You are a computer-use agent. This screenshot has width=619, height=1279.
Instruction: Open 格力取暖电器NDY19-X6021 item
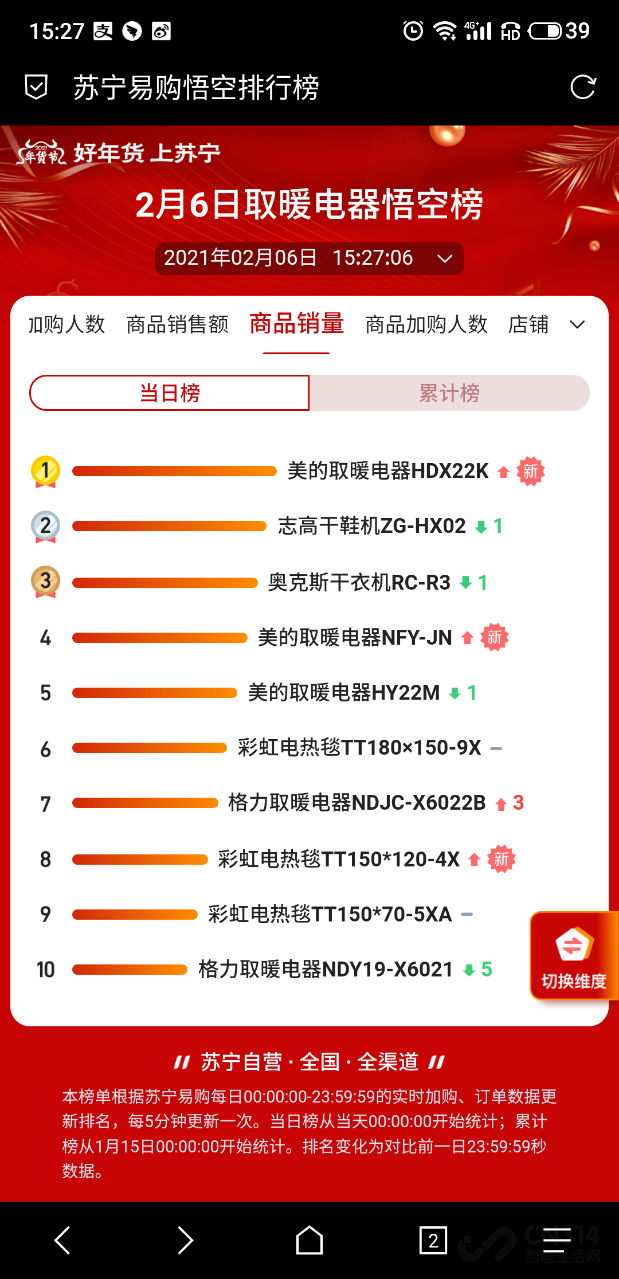(x=325, y=969)
